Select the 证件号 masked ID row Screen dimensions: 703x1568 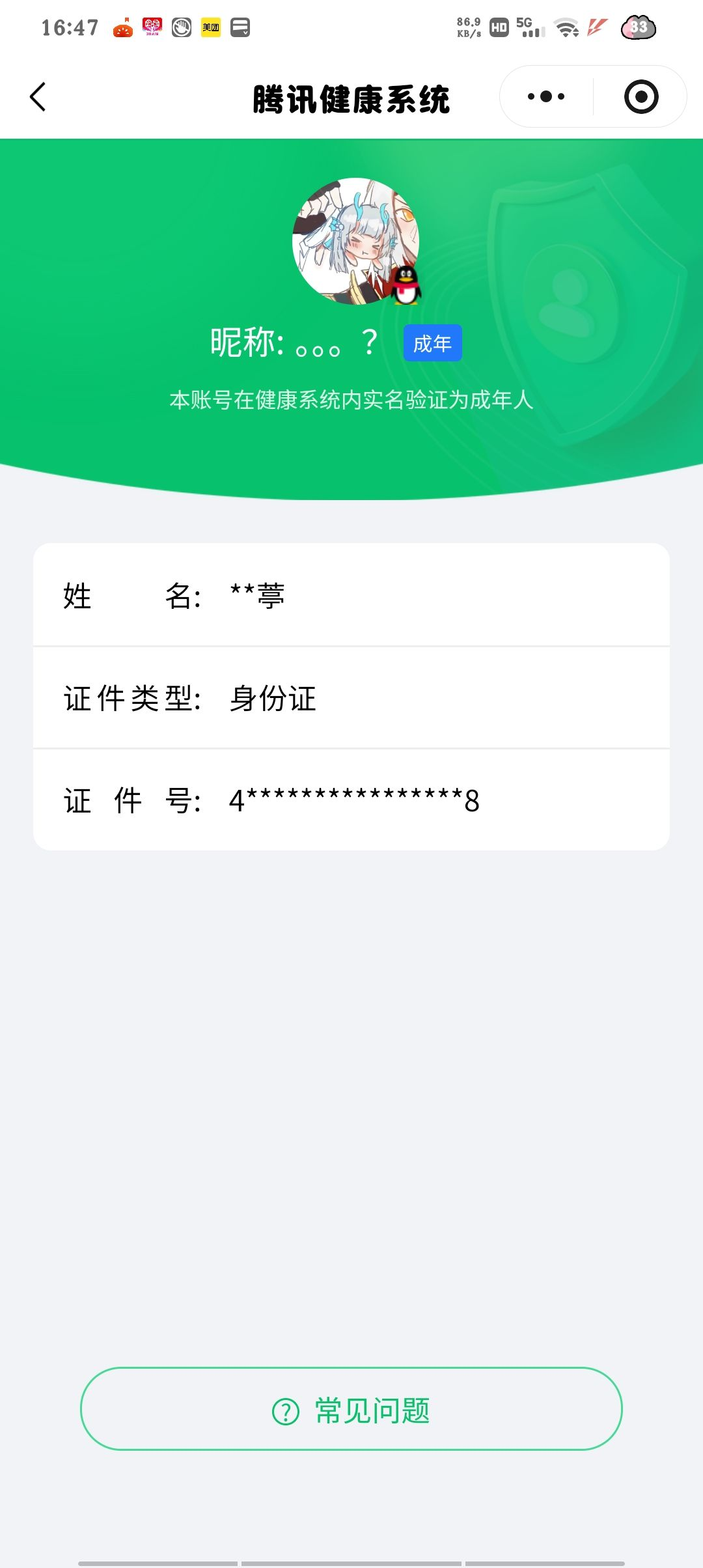tap(351, 800)
